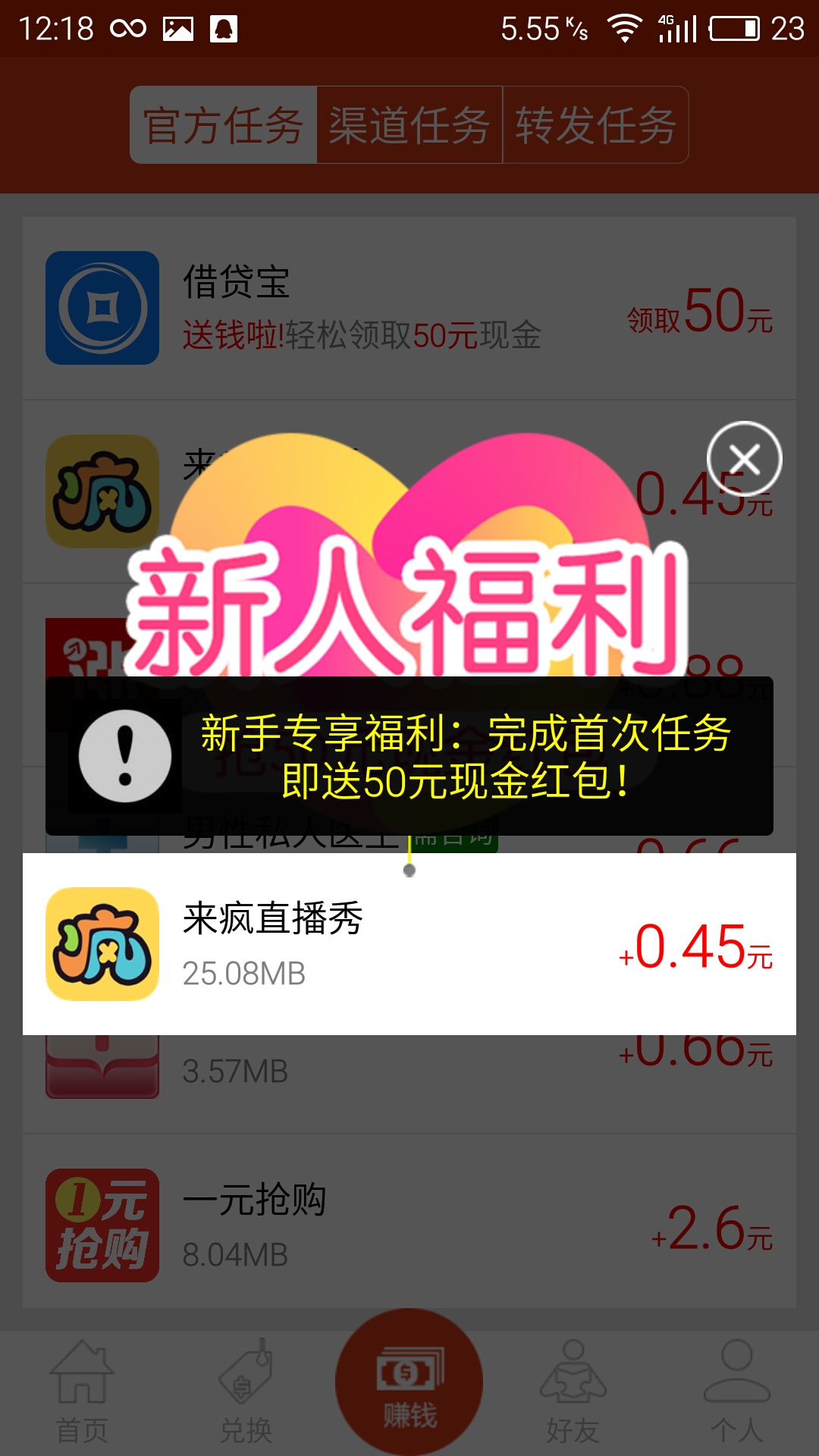
Task: Open the 借贷宝 task row
Action: click(409, 308)
